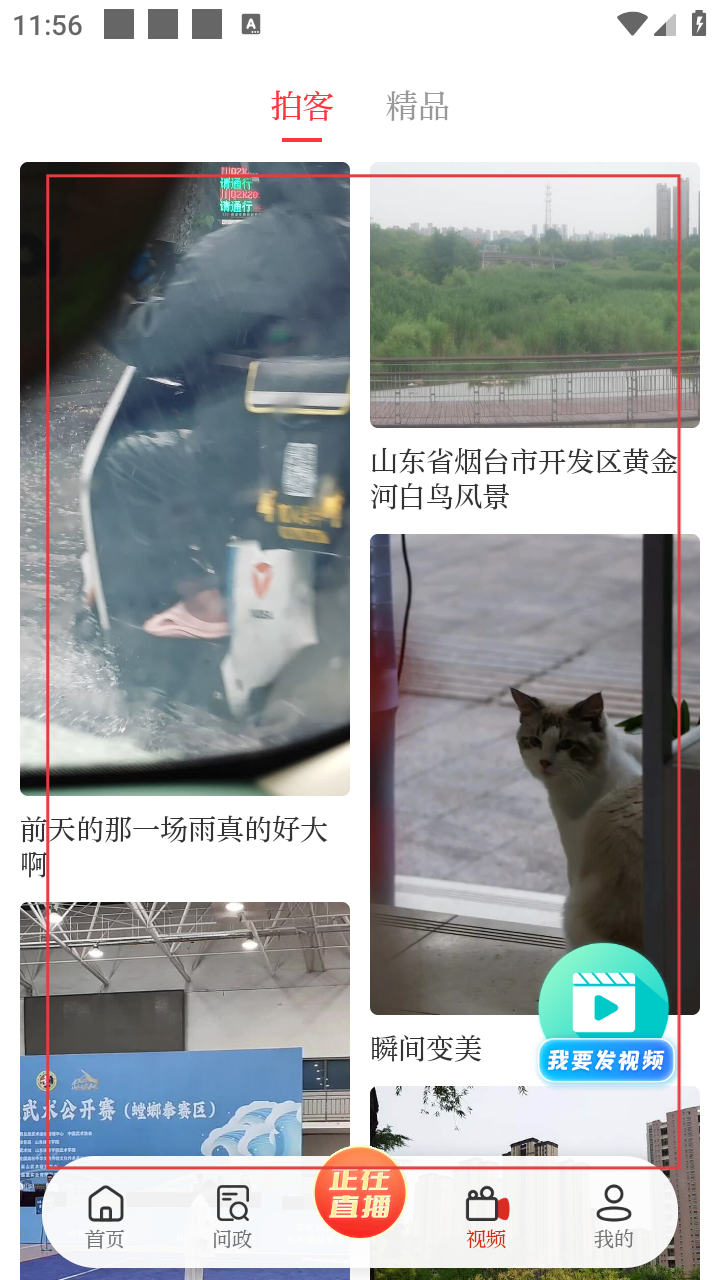The width and height of the screenshot is (720, 1280).
Task: Open the 我的 profile tab
Action: [613, 1216]
